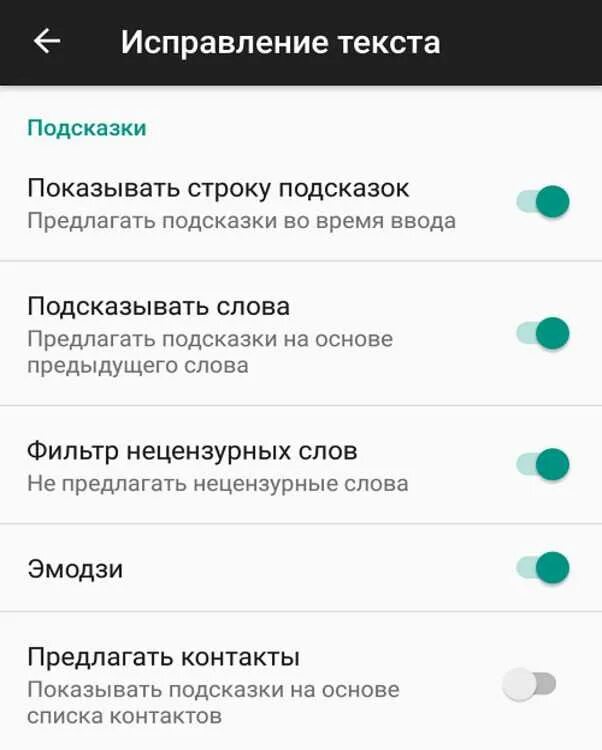Go back from Исправление текста

(47, 41)
